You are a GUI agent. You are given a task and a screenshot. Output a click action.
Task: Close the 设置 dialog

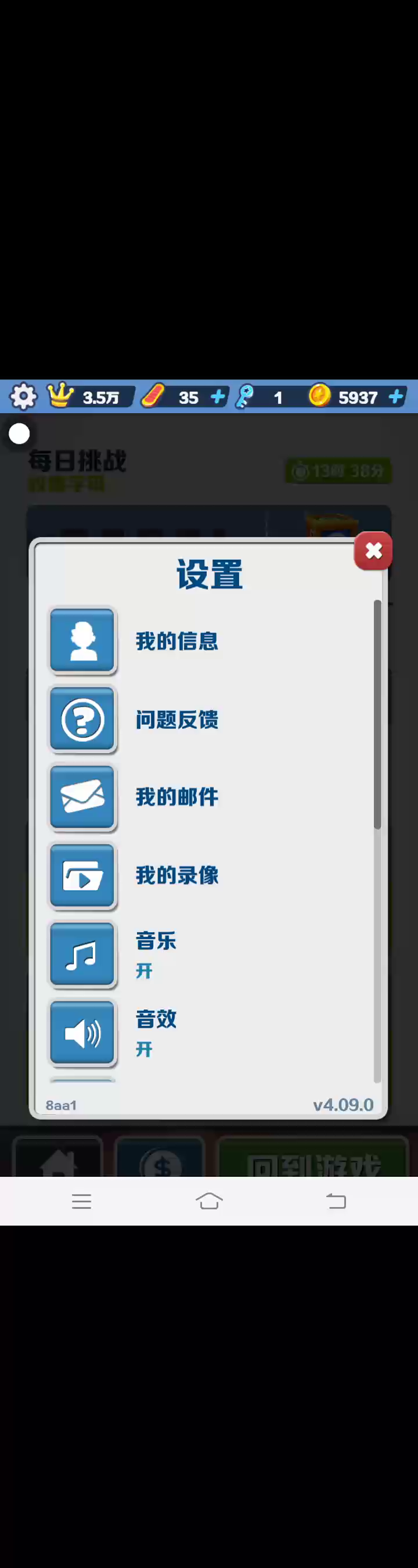click(373, 551)
